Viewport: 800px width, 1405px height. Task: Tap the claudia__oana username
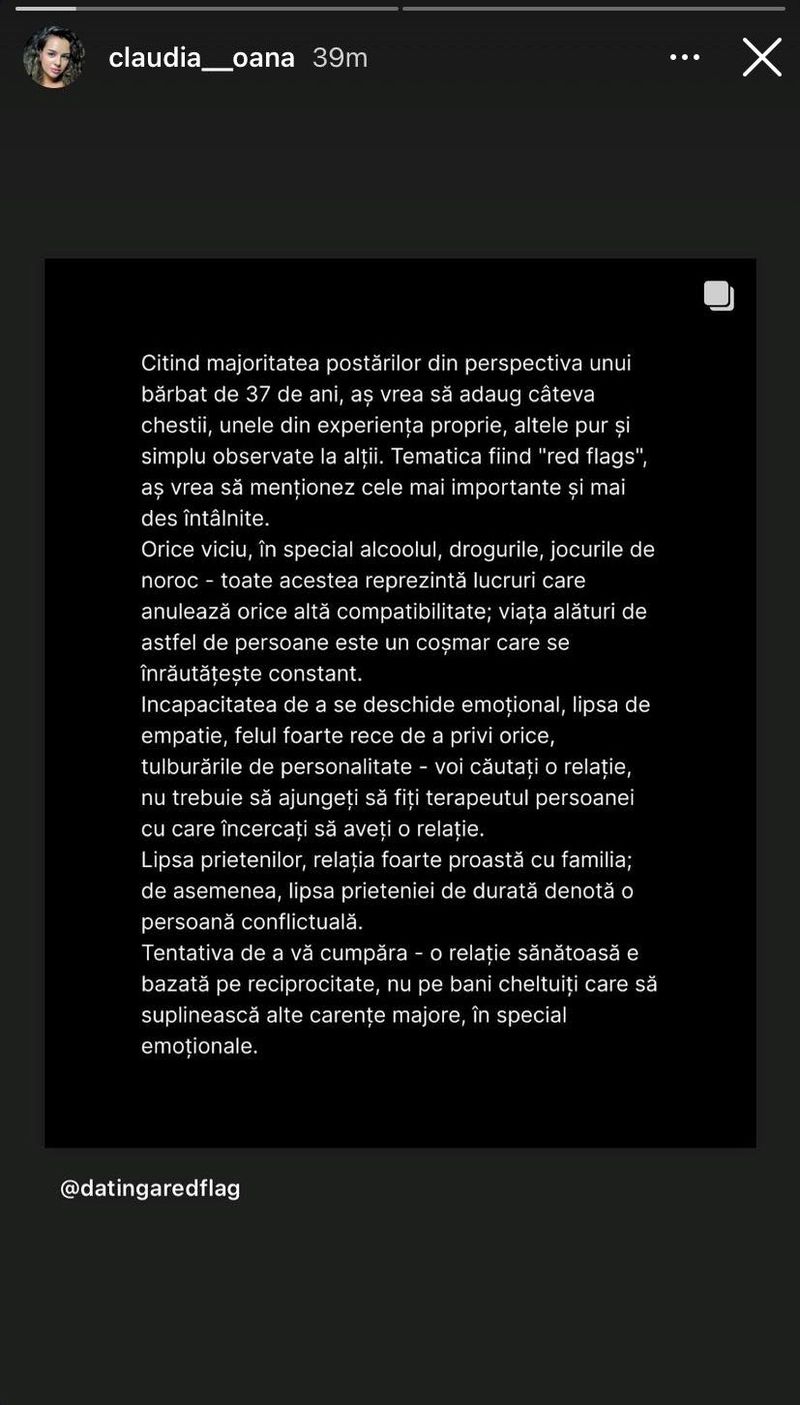pos(201,58)
